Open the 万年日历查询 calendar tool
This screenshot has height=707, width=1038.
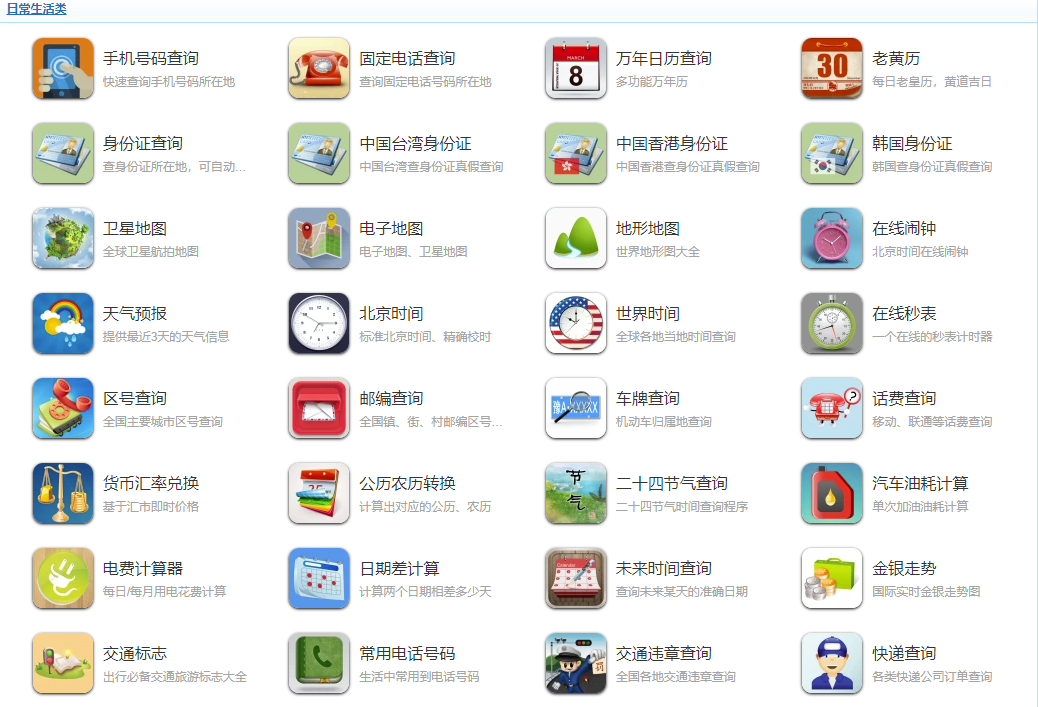coord(663,59)
